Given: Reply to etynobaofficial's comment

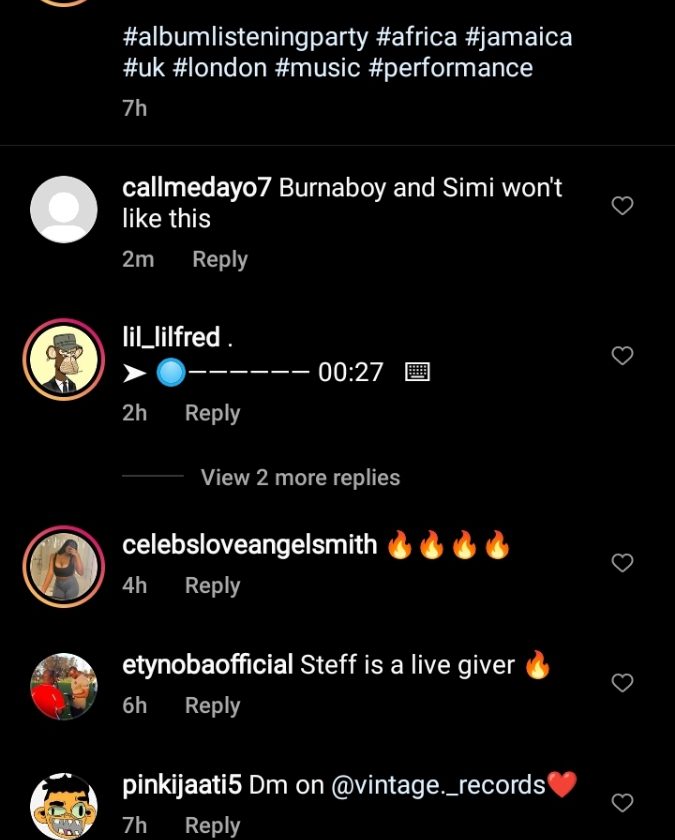Looking at the screenshot, I should coord(212,705).
